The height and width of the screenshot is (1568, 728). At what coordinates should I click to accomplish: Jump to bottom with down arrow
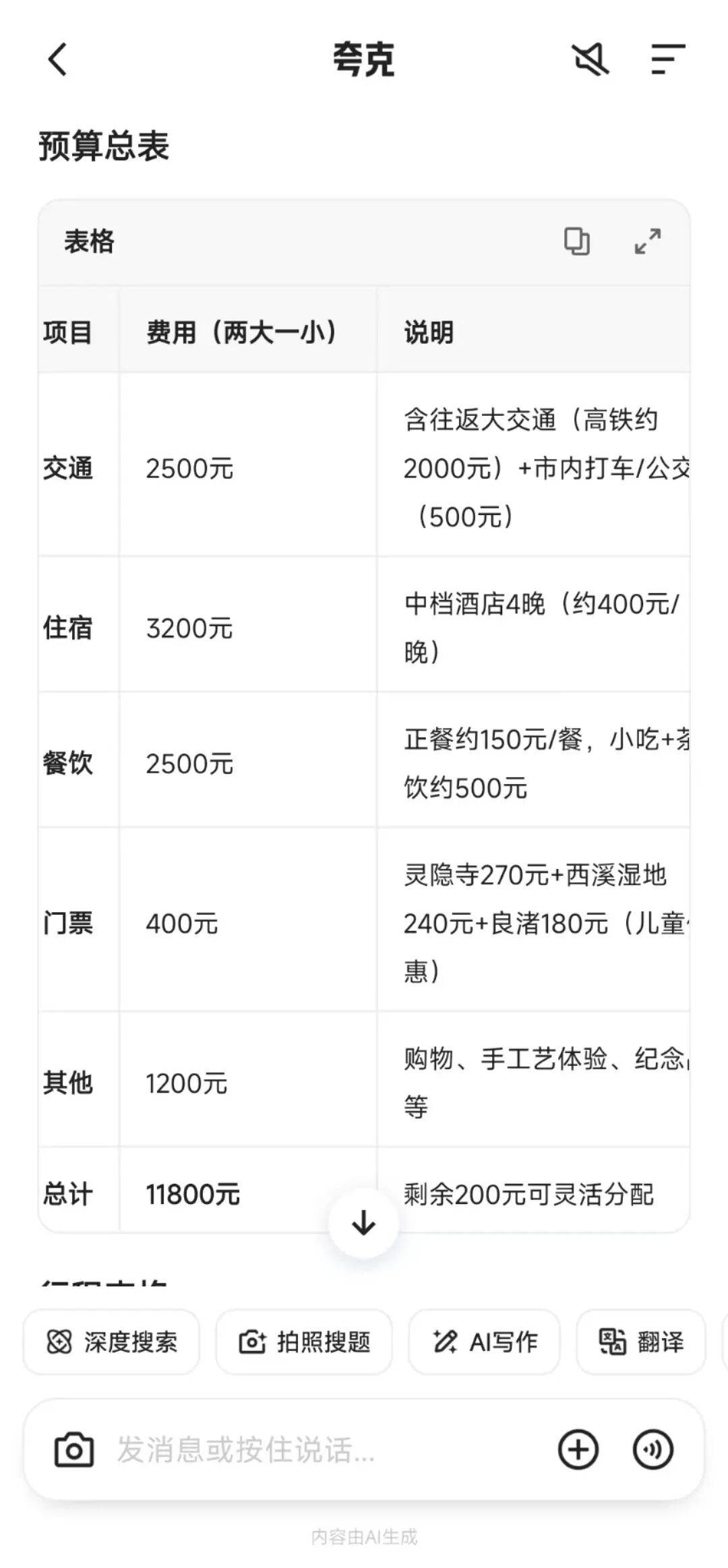(x=364, y=1222)
